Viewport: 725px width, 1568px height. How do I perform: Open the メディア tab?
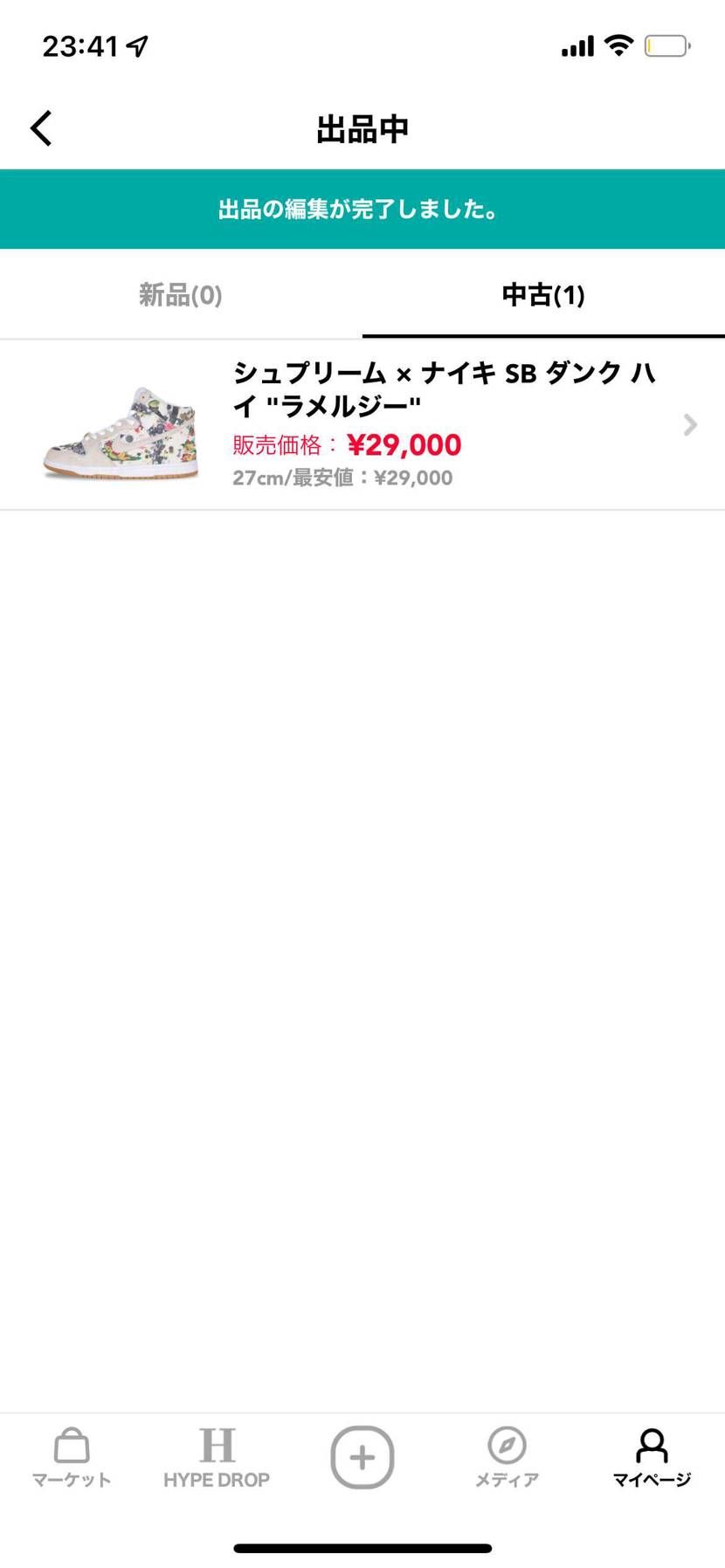[507, 1457]
